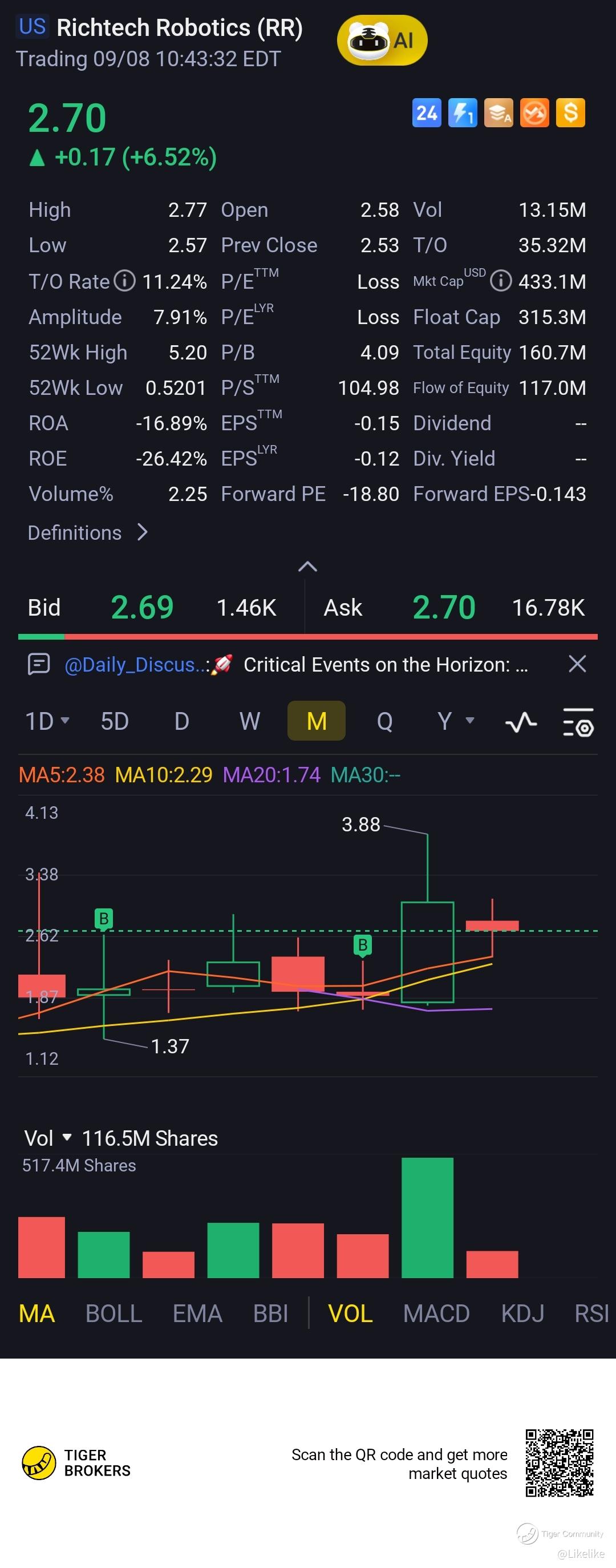The image size is (616, 1568).
Task: Switch main indicator to EMA
Action: [x=197, y=1314]
